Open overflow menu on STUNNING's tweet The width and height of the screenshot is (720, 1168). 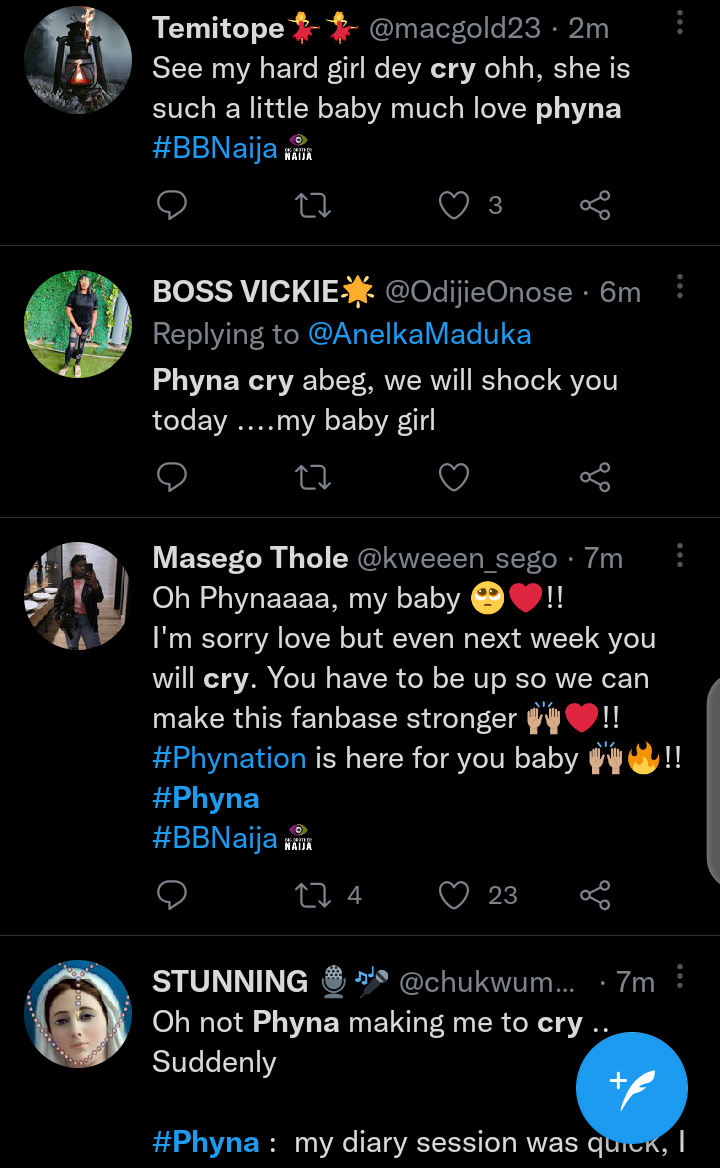(679, 976)
